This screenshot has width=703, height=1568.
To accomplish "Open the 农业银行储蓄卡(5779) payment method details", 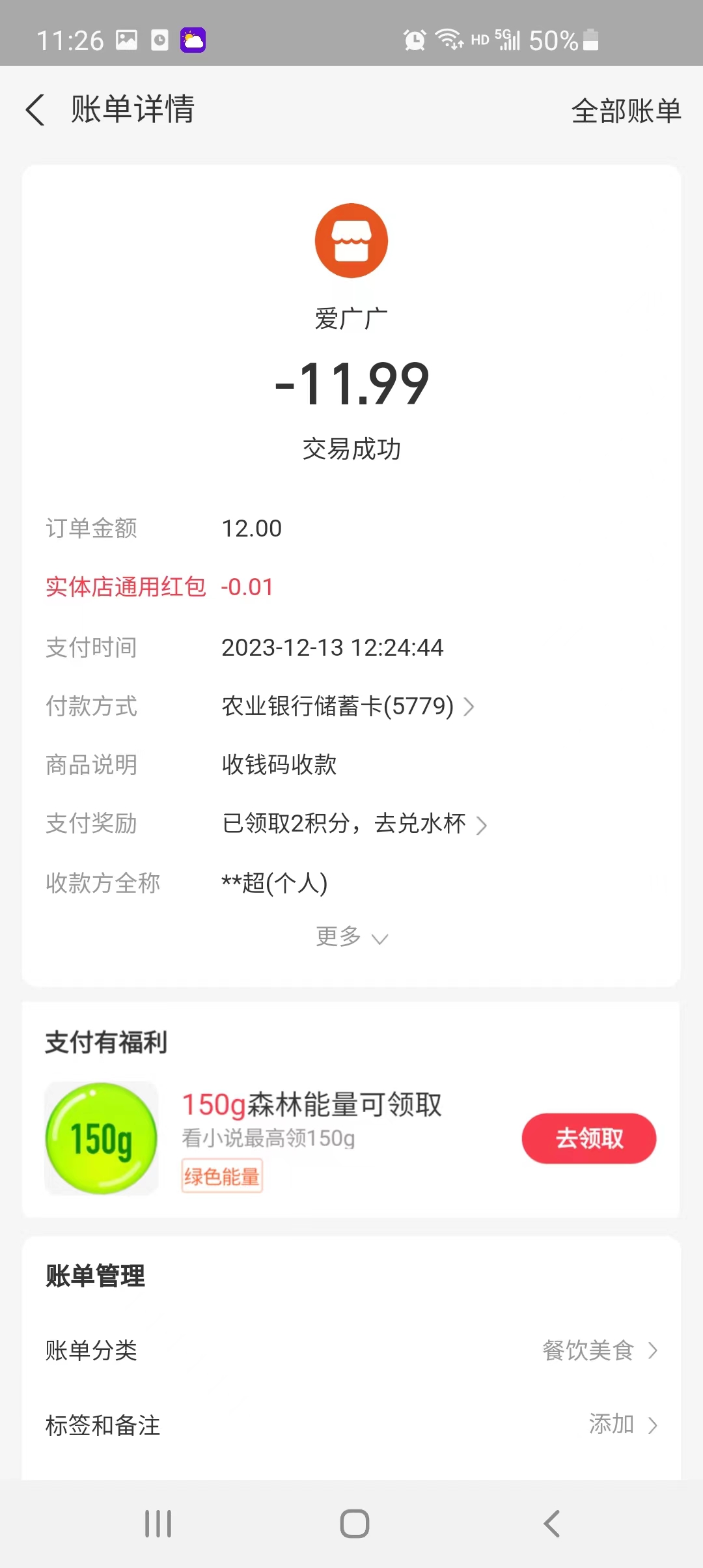I will click(x=348, y=706).
